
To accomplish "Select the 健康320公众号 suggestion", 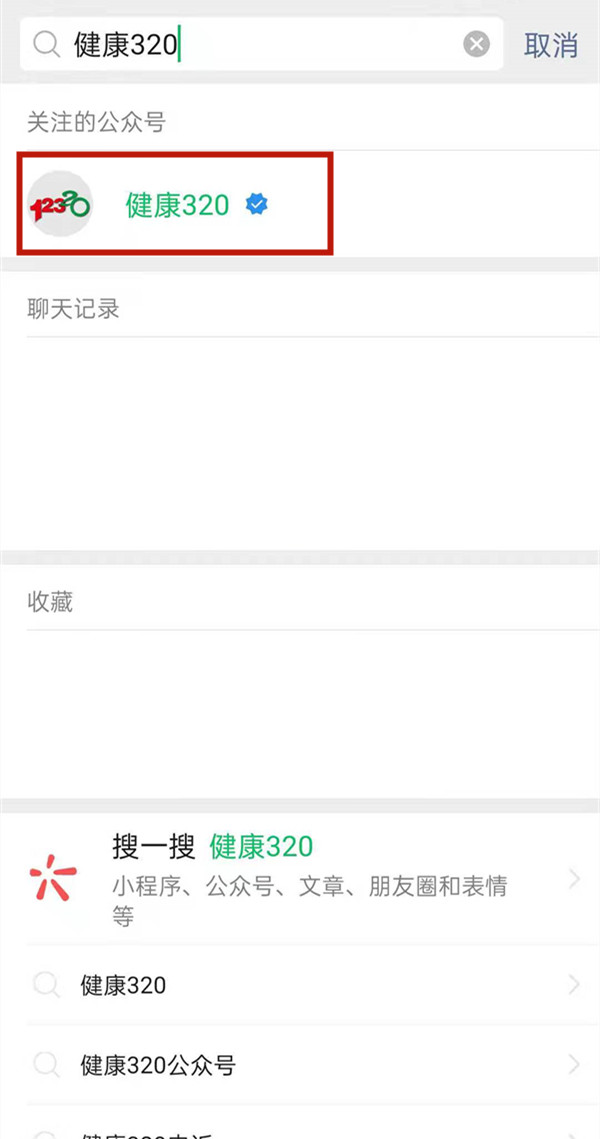I will tap(300, 1065).
